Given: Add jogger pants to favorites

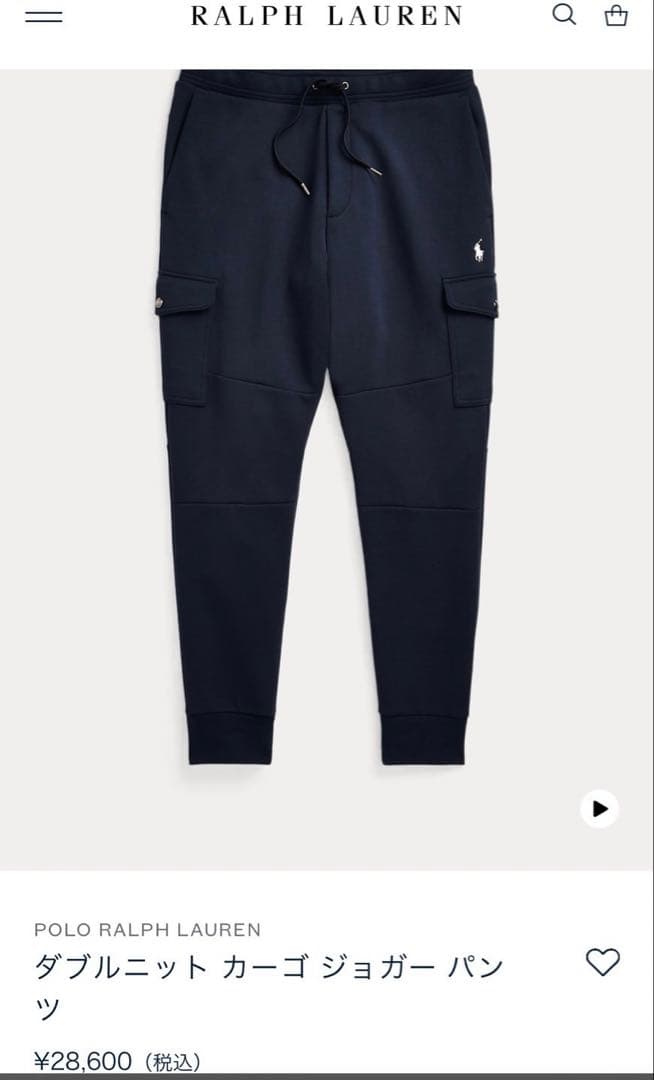Looking at the screenshot, I should pyautogui.click(x=602, y=963).
